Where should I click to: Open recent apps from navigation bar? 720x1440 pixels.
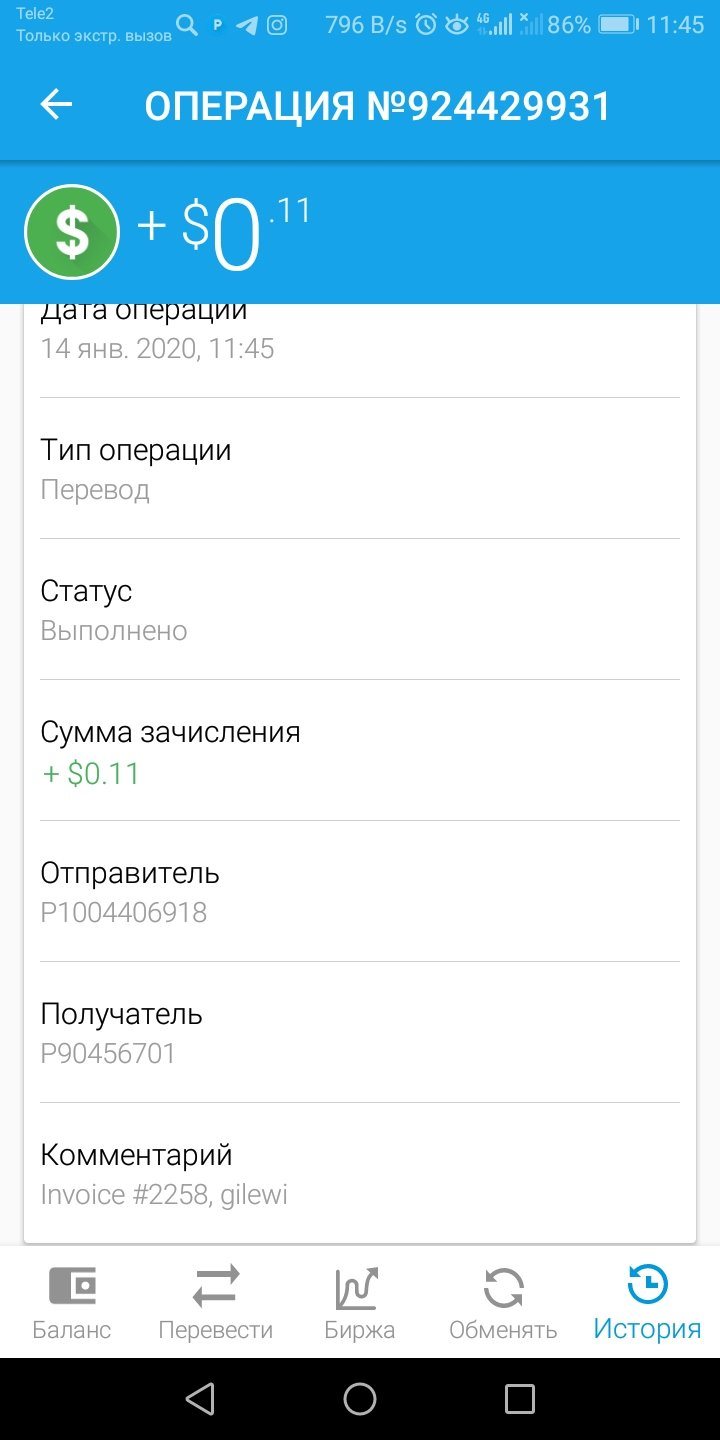[x=520, y=1399]
